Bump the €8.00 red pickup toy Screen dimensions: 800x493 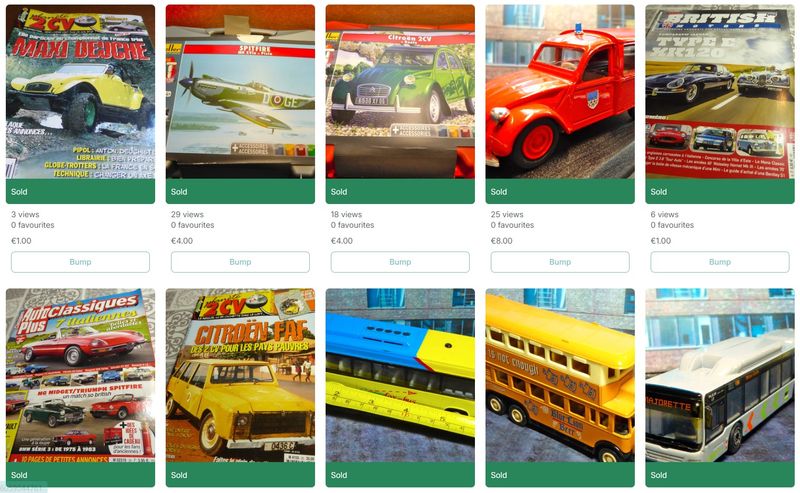tap(560, 262)
